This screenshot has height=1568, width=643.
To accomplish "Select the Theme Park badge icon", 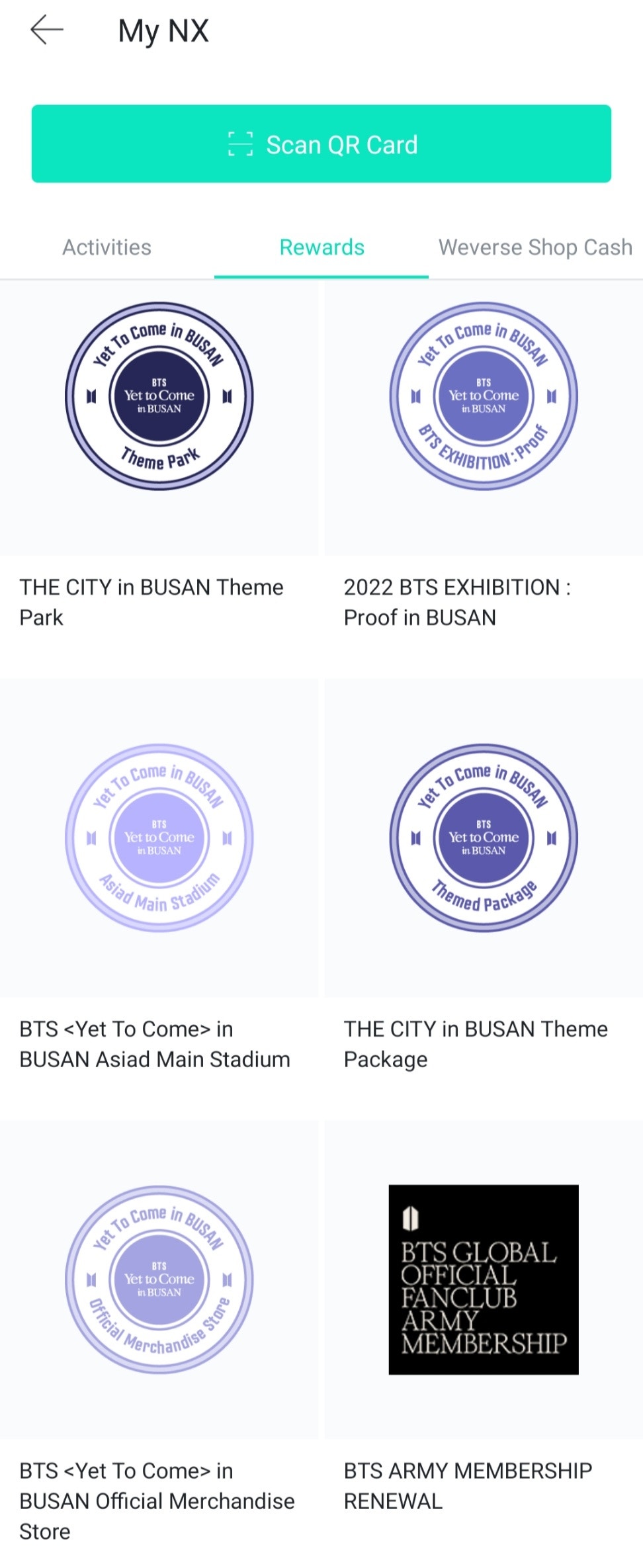I will click(159, 396).
